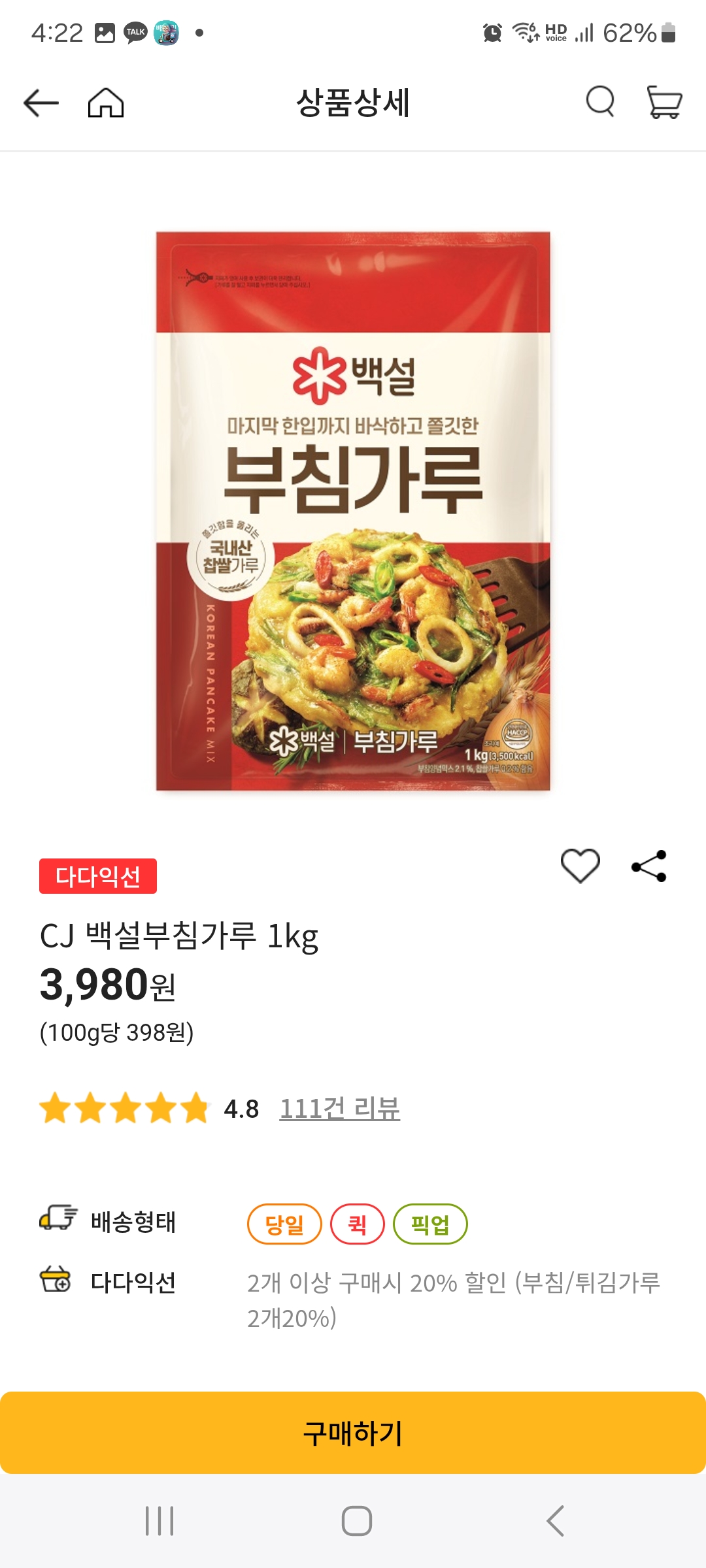The image size is (706, 1568).
Task: Go back using the back arrow
Action: (x=42, y=103)
